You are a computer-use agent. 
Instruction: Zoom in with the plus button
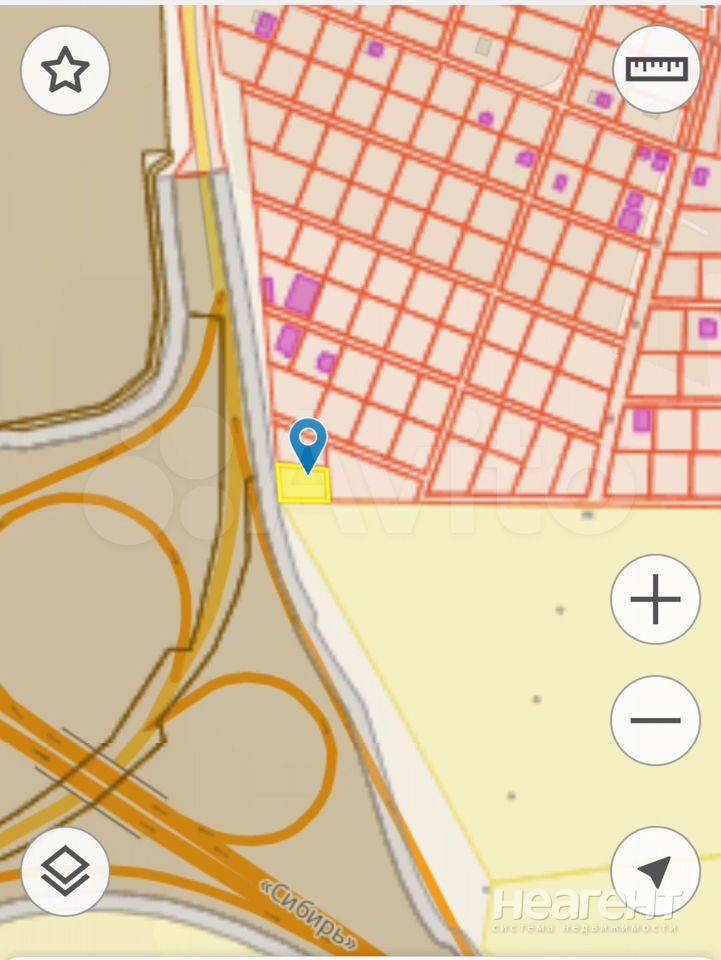(x=655, y=600)
